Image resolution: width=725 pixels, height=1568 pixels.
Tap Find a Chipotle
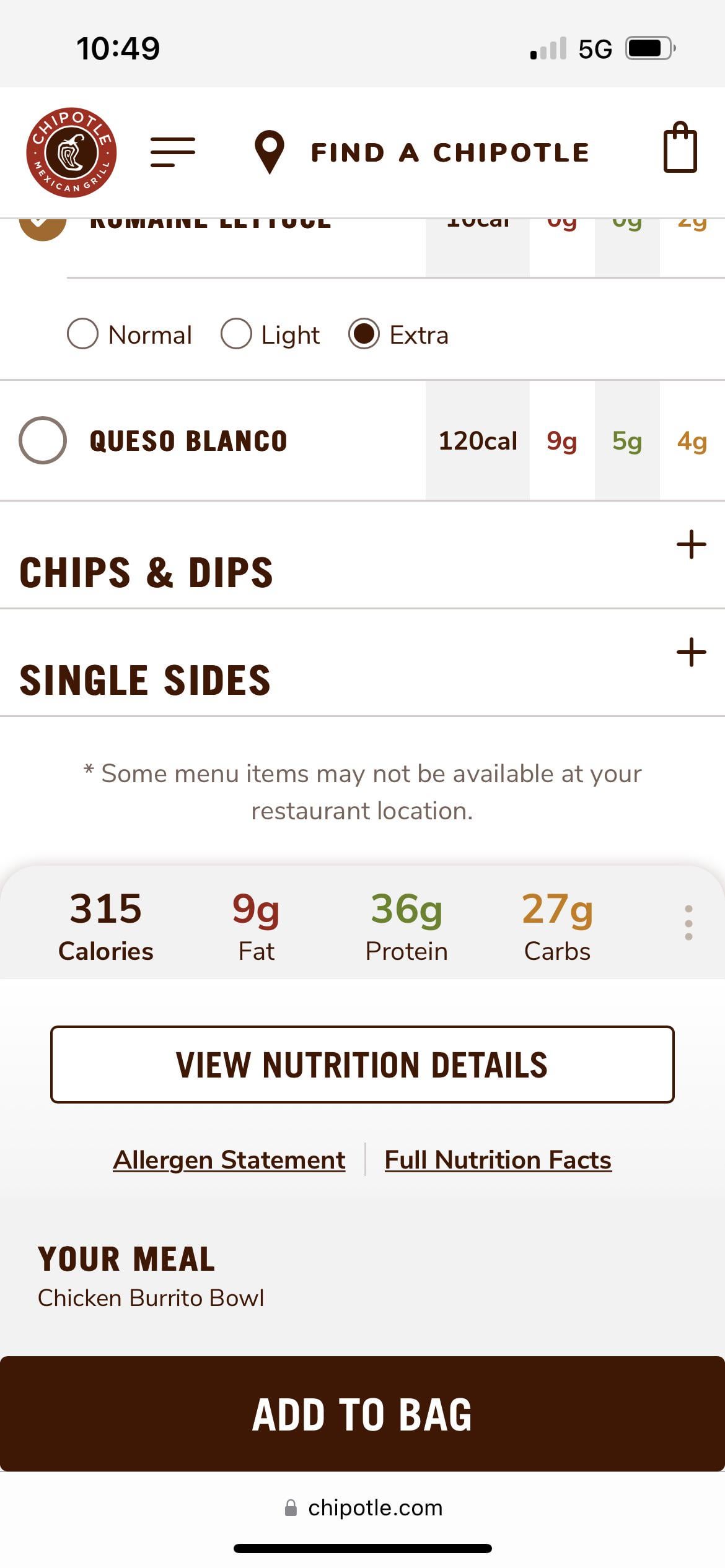[x=422, y=152]
